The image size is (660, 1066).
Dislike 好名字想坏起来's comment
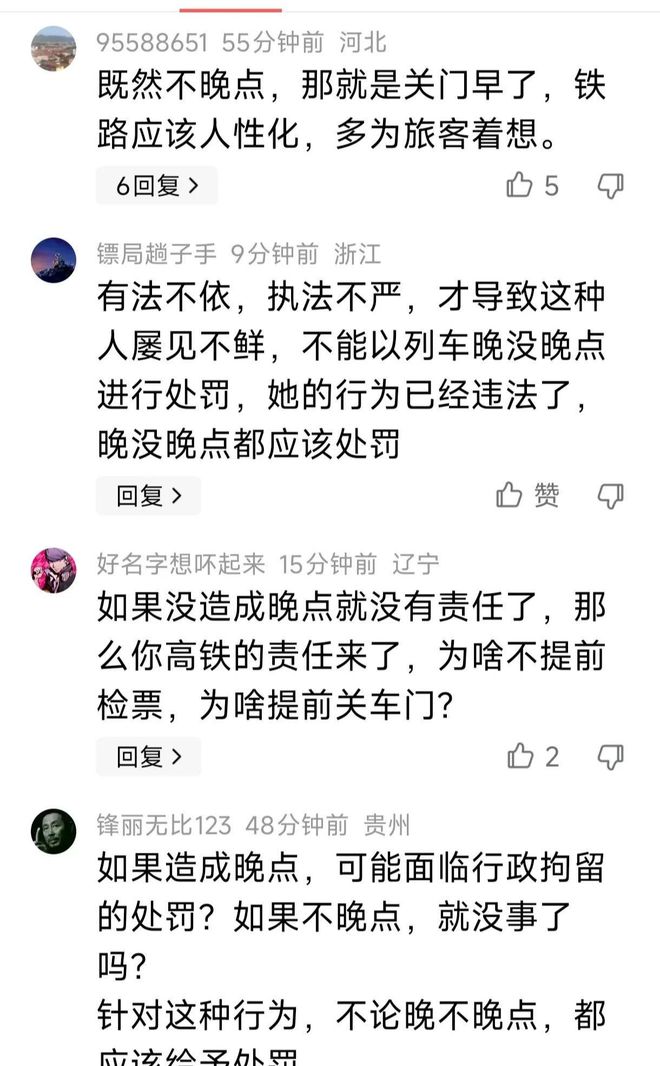click(x=611, y=756)
